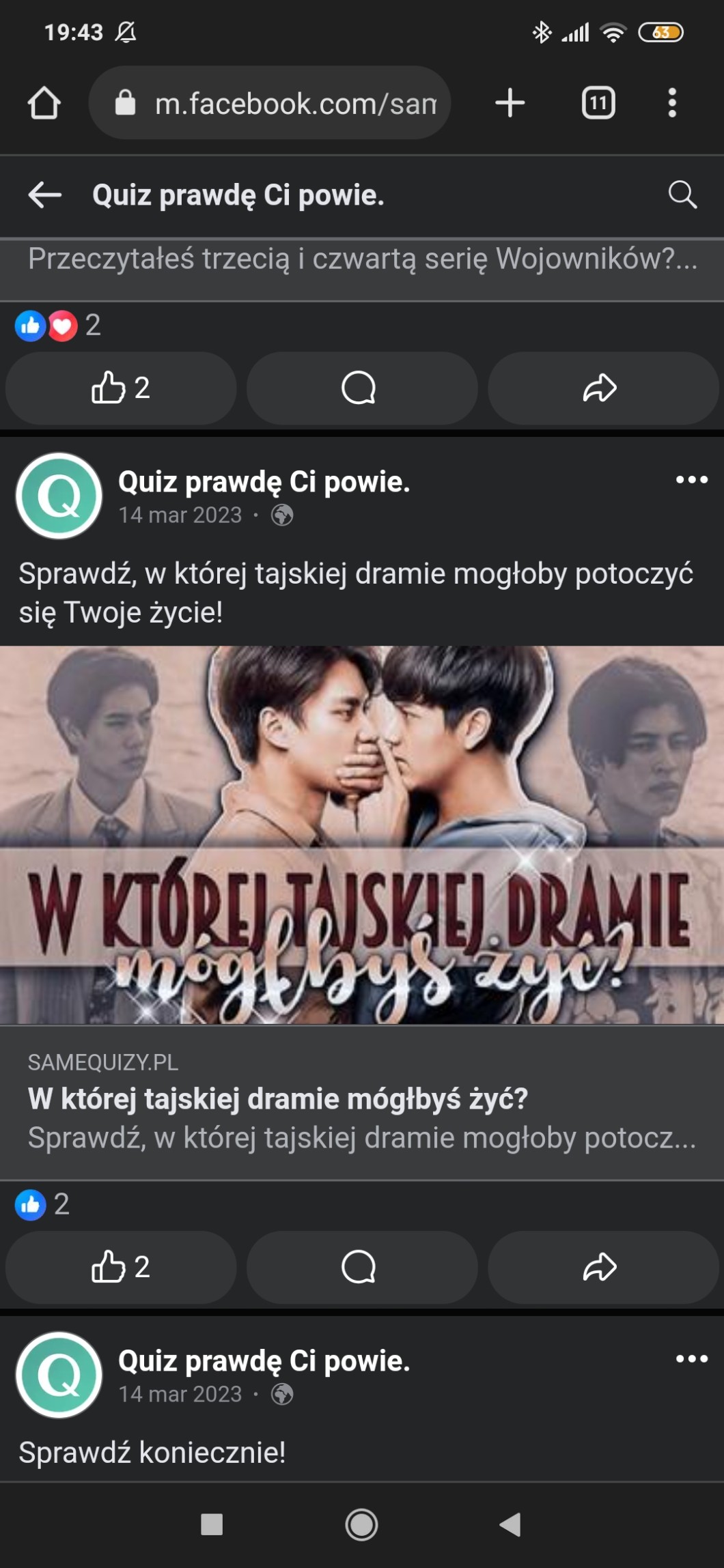The height and width of the screenshot is (1568, 724).
Task: Like the Wojowników series post
Action: point(121,388)
